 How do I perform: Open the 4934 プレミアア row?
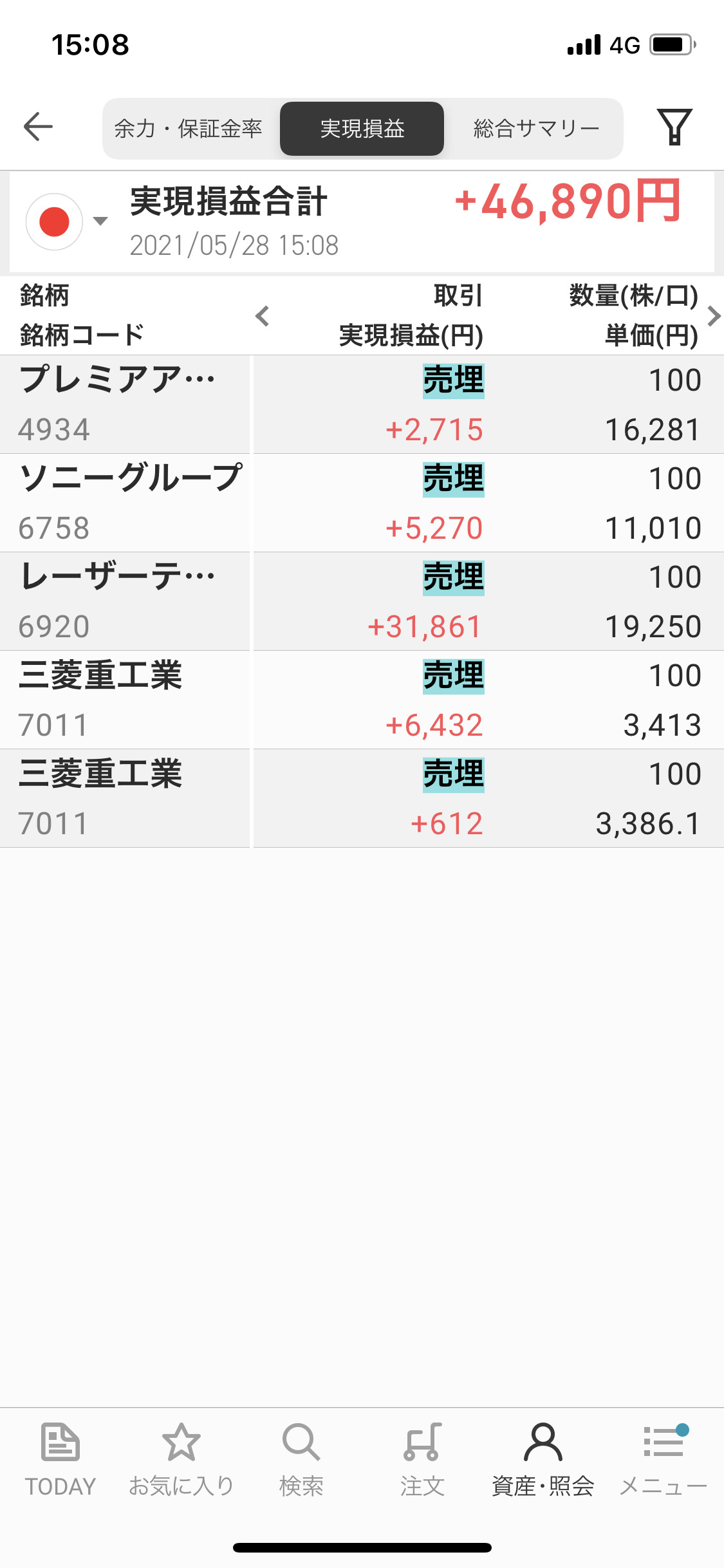[x=362, y=405]
